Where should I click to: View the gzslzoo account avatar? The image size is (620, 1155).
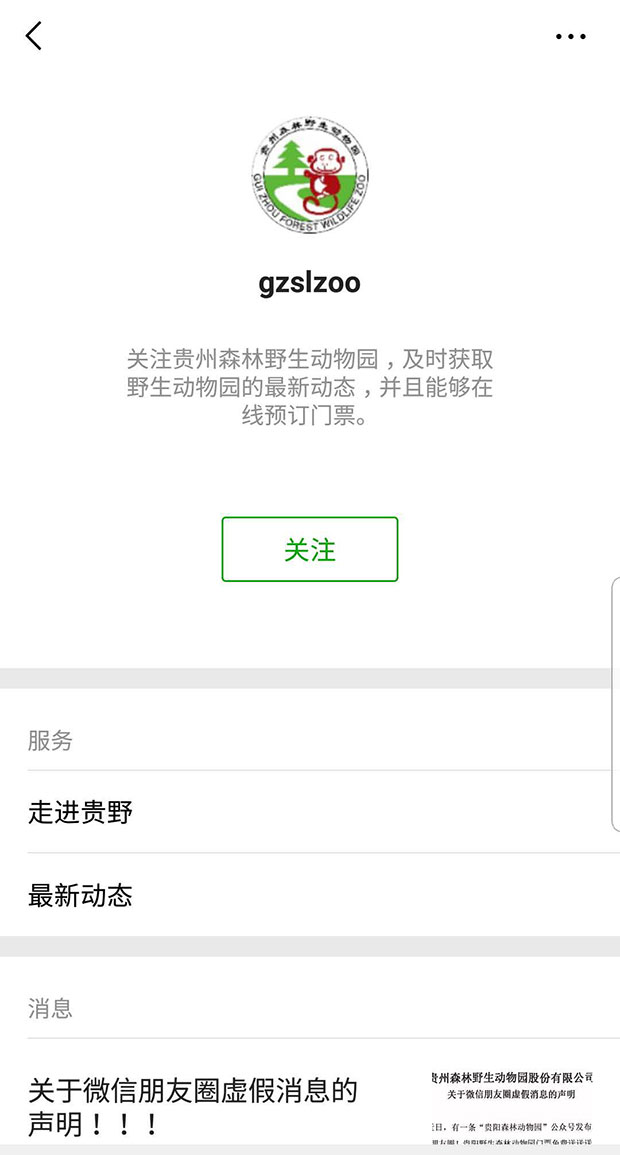(310, 183)
